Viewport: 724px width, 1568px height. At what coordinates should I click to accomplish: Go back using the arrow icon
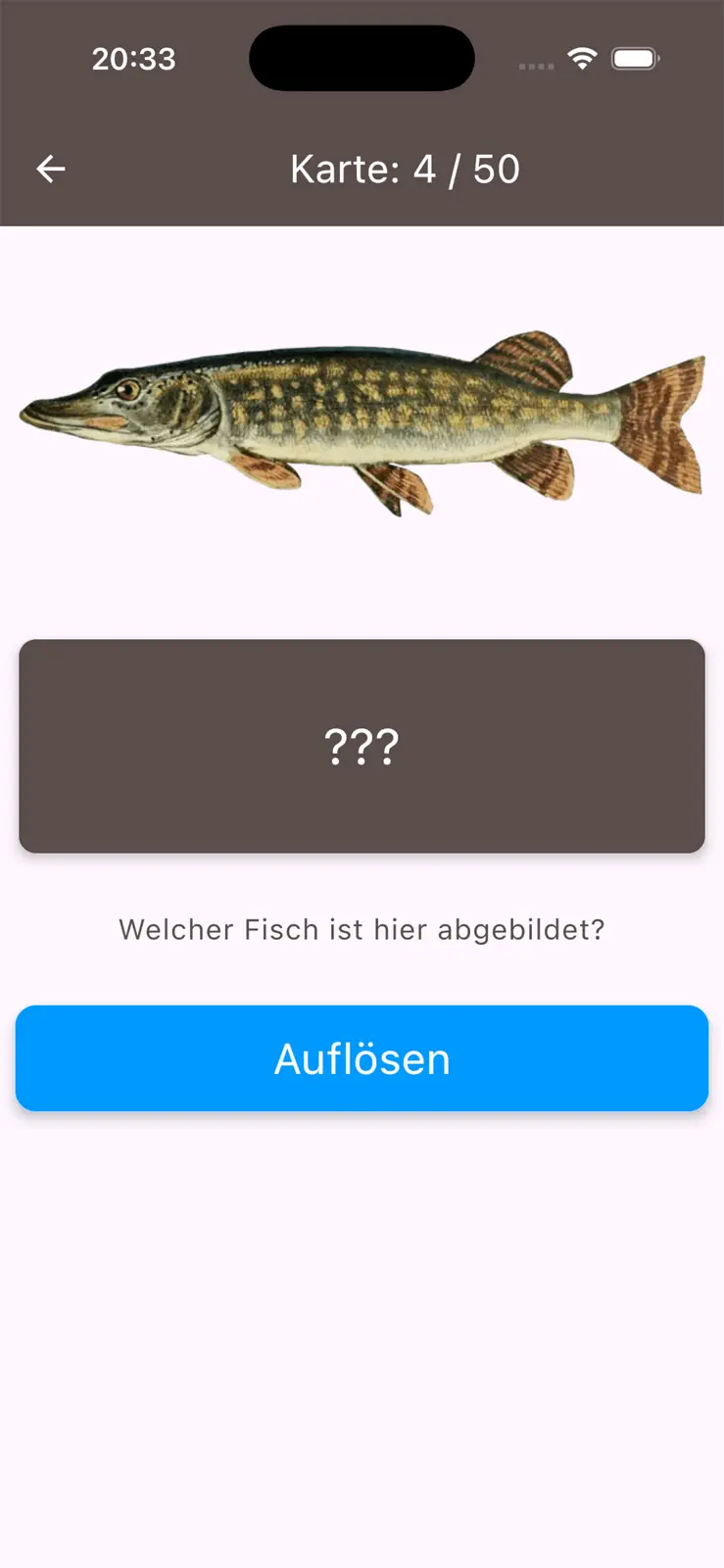51,170
